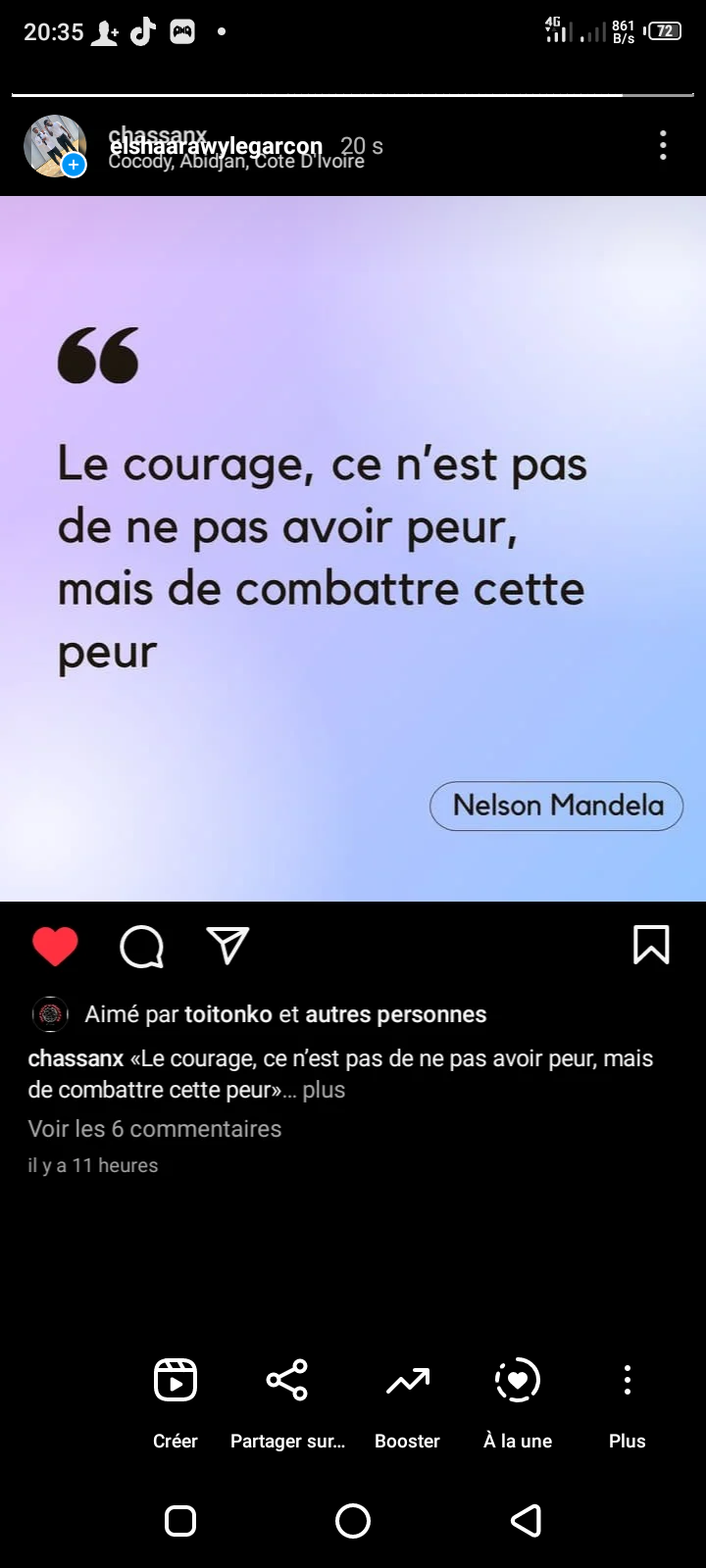Viewport: 706px width, 1568px height.
Task: Open the three-dot overflow menu at top
Action: 663,145
